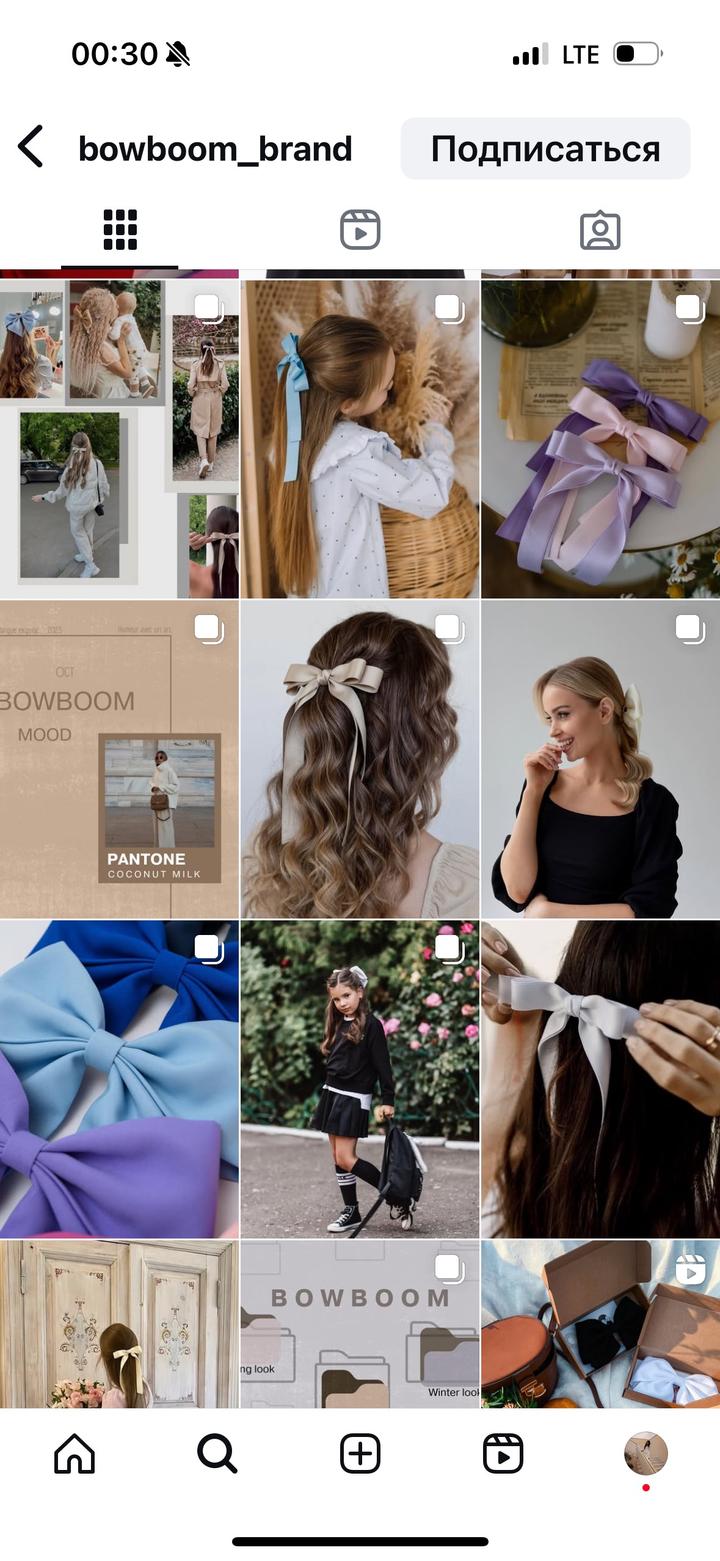Open the purple and pink satin bows post
Viewport: 720px width, 1561px height.
click(600, 438)
